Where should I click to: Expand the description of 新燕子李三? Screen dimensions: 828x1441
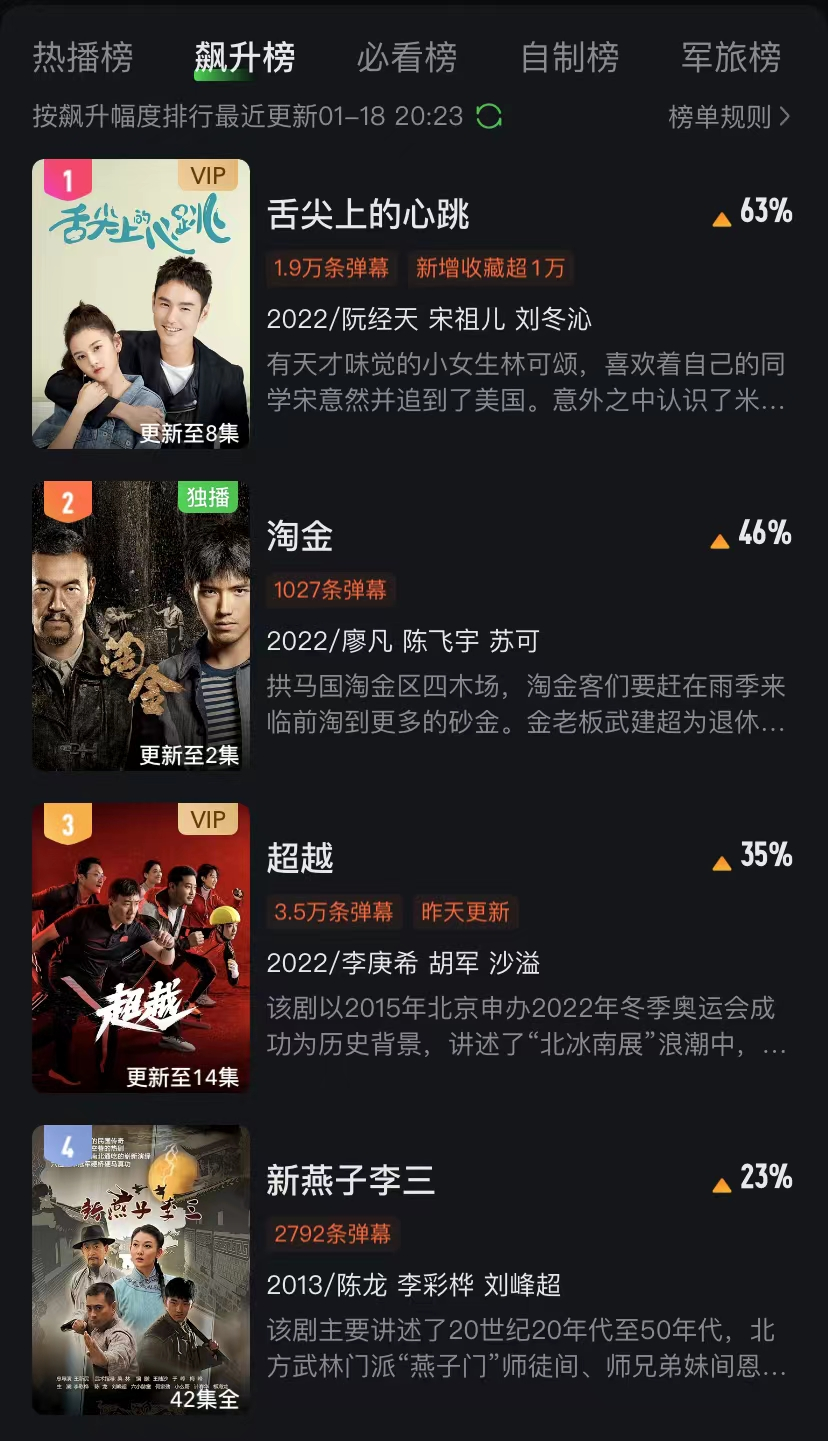tap(530, 1345)
